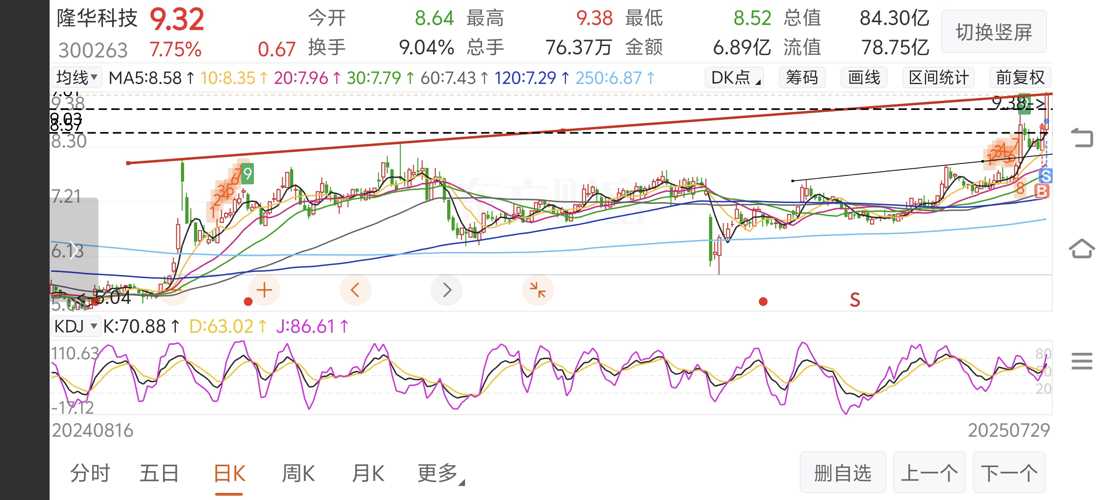Open the DK点 indicator option
The height and width of the screenshot is (500, 1111).
(735, 77)
